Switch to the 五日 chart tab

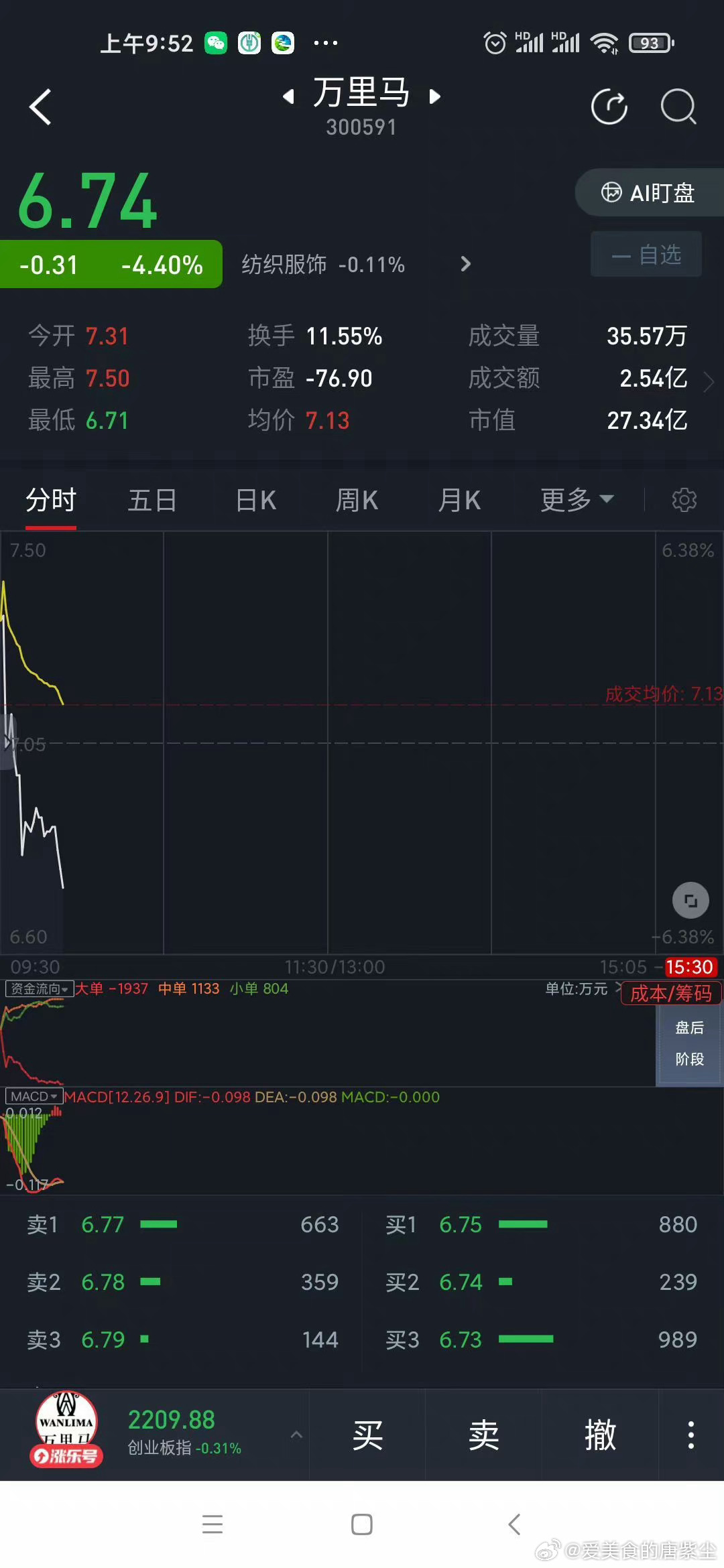coord(152,500)
